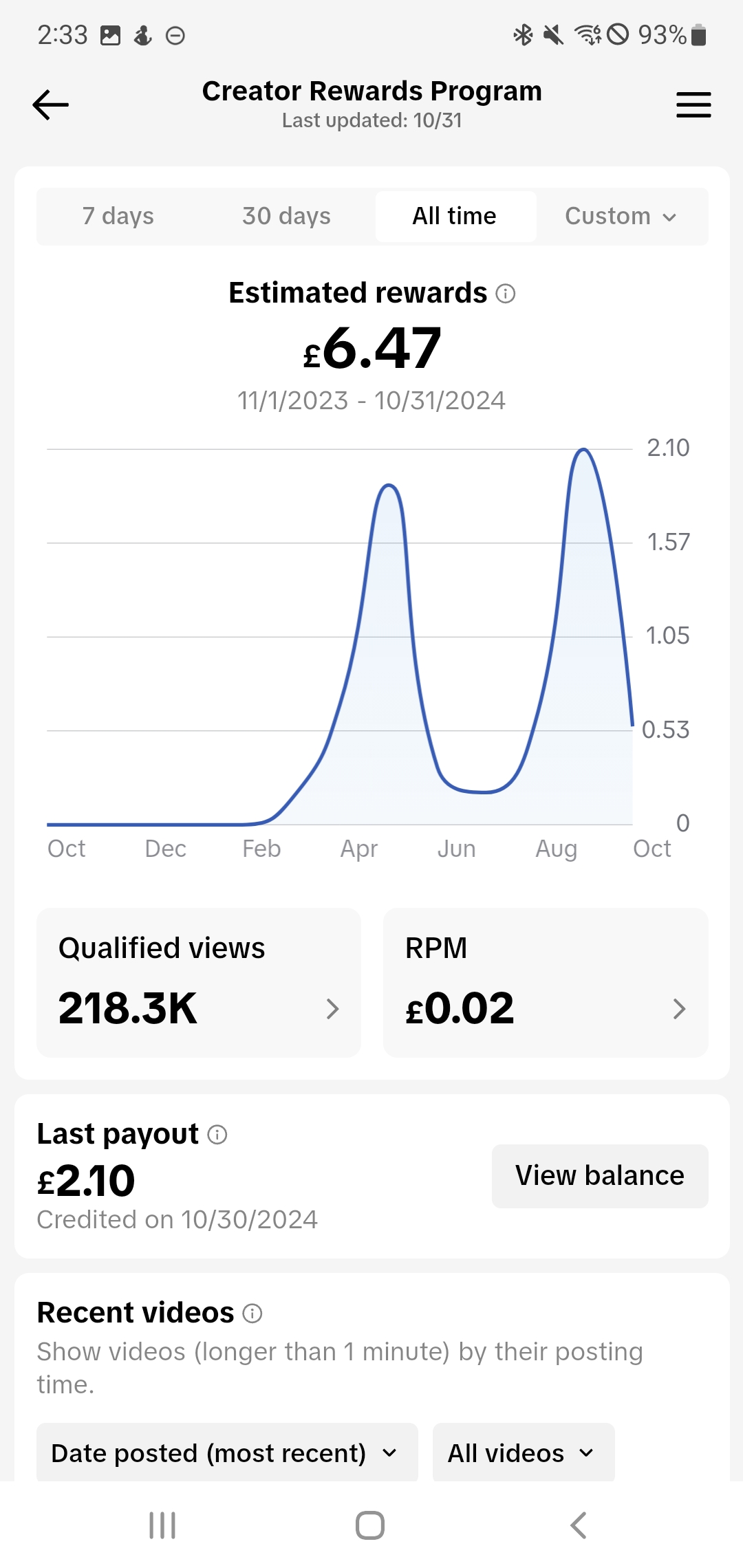Select the All time tab
The height and width of the screenshot is (1568, 743).
coord(455,216)
